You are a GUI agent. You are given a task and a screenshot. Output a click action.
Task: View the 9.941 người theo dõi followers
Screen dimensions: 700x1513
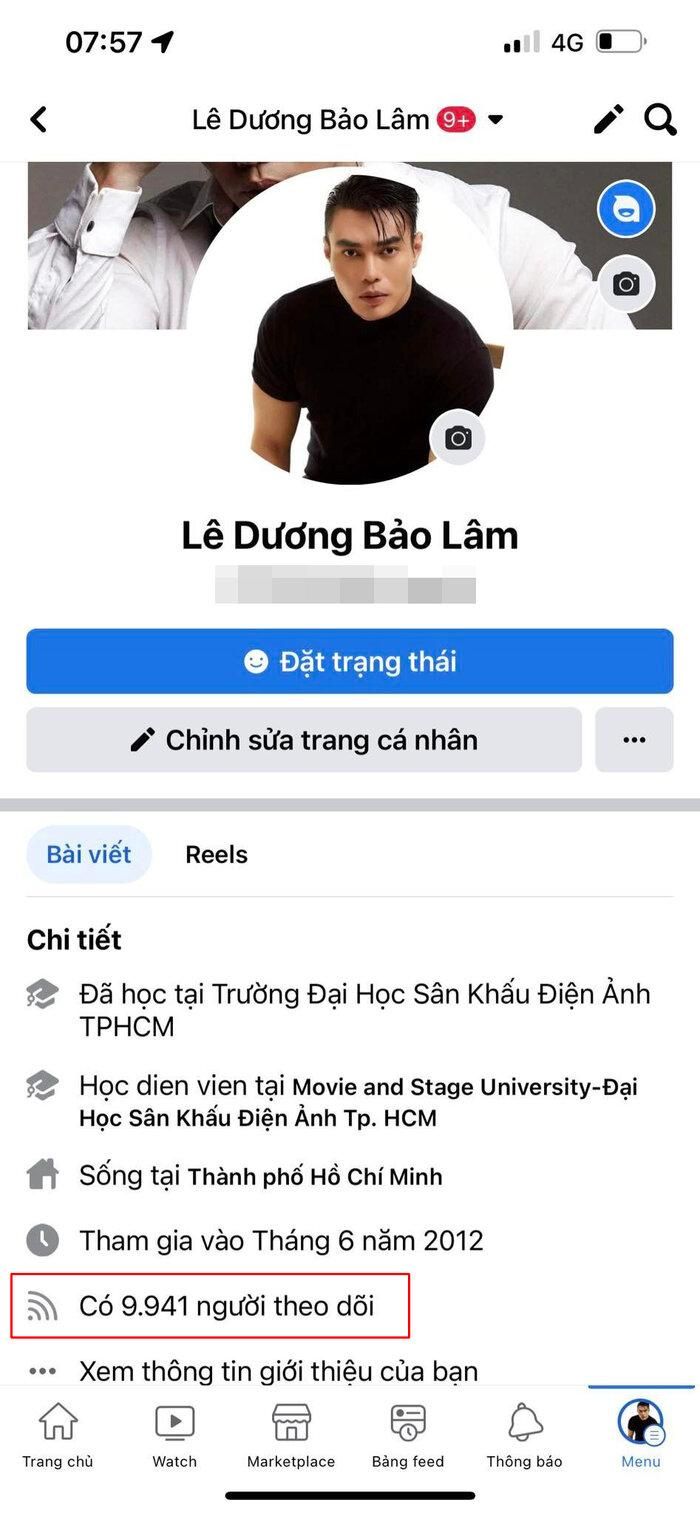(x=226, y=1306)
